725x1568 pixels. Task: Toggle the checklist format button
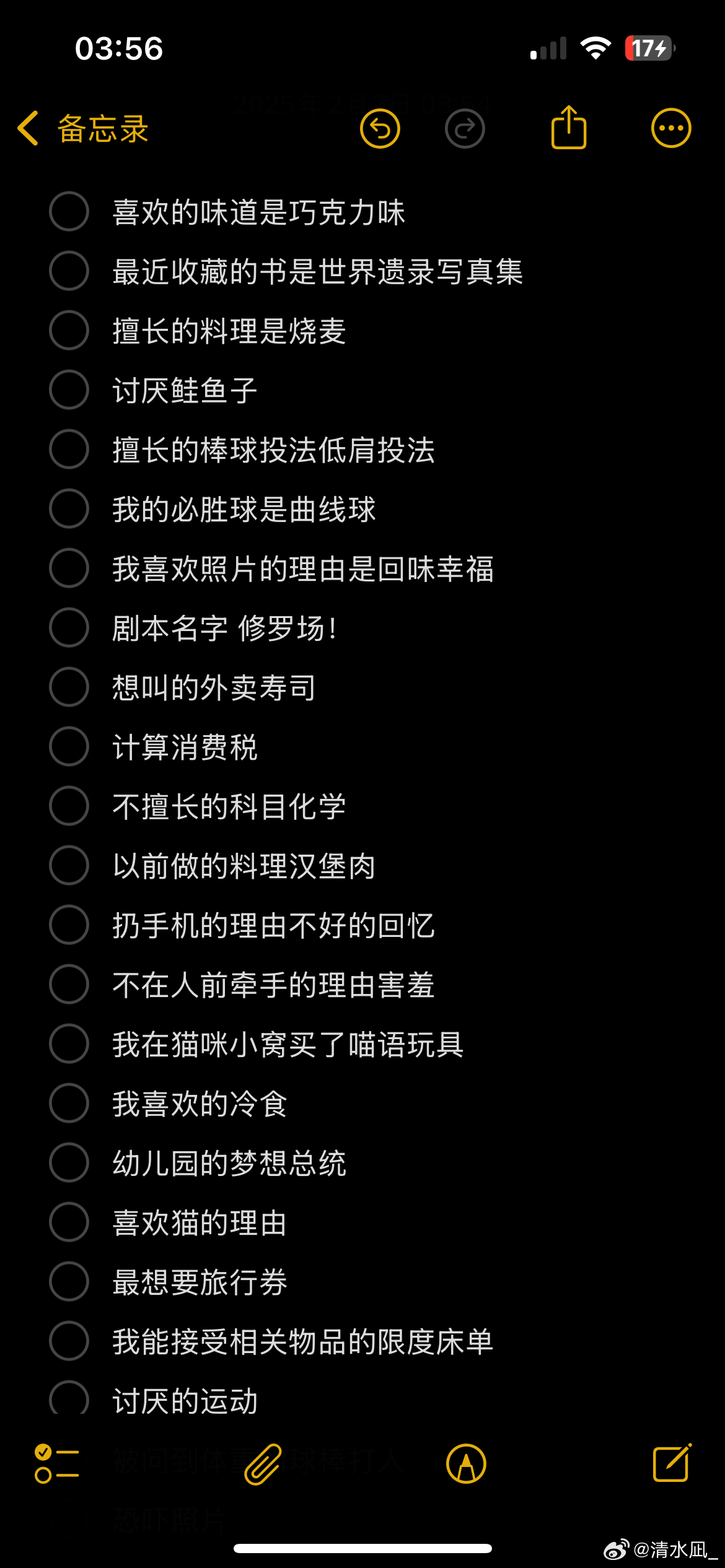point(56,1464)
